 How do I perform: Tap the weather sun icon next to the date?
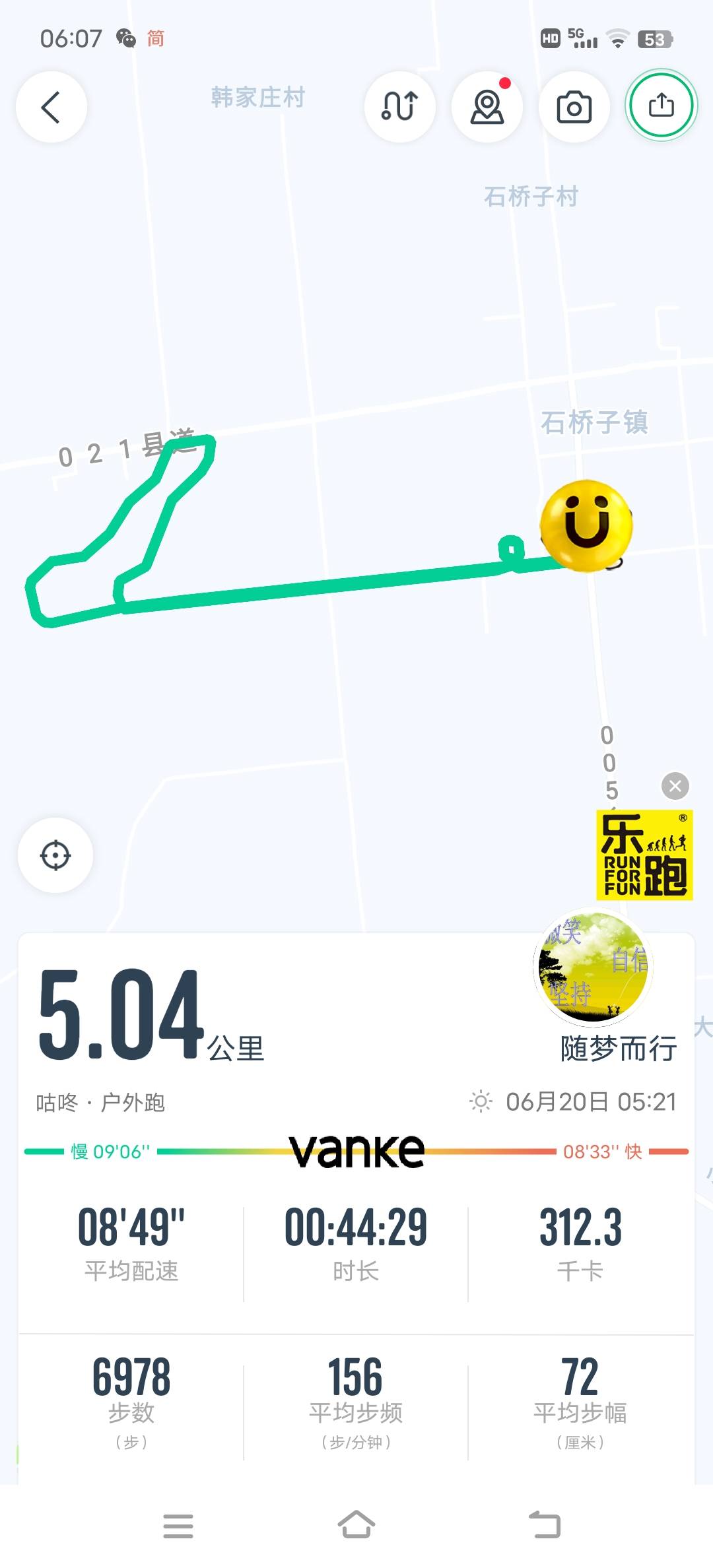(481, 1101)
